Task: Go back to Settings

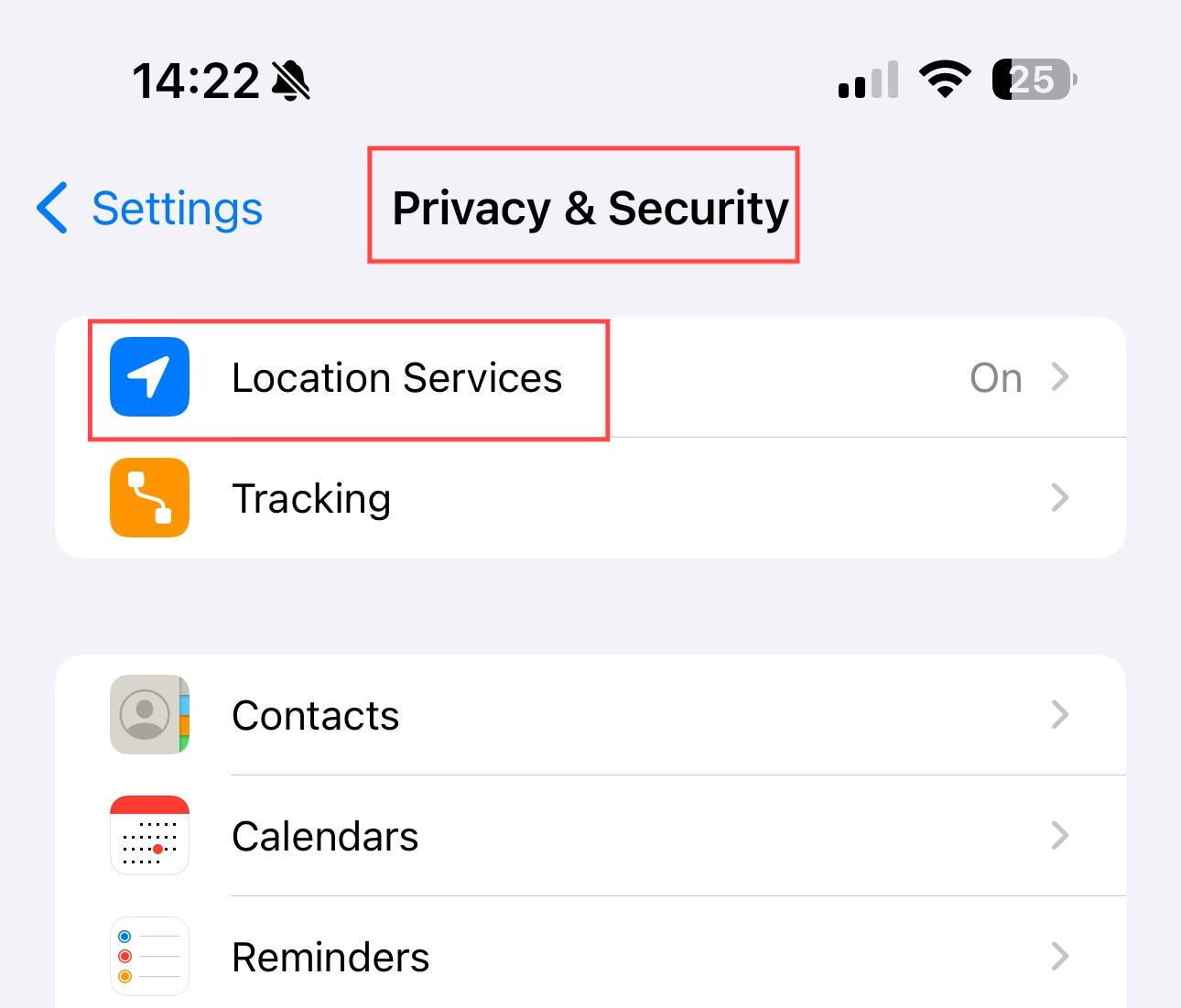Action: [x=151, y=208]
